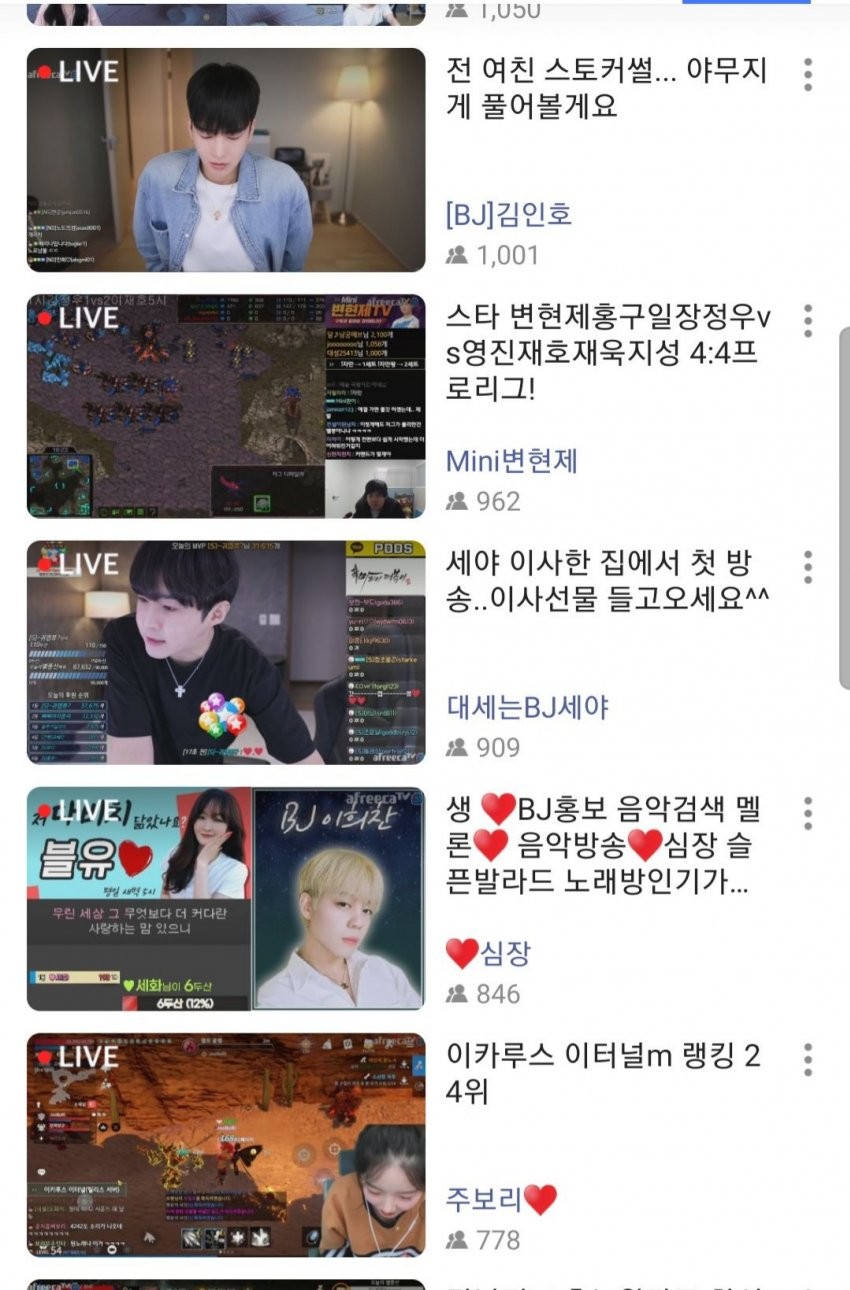The image size is (850, 1290).
Task: Open the overflow menu for 음악방송 stream
Action: 808,813
